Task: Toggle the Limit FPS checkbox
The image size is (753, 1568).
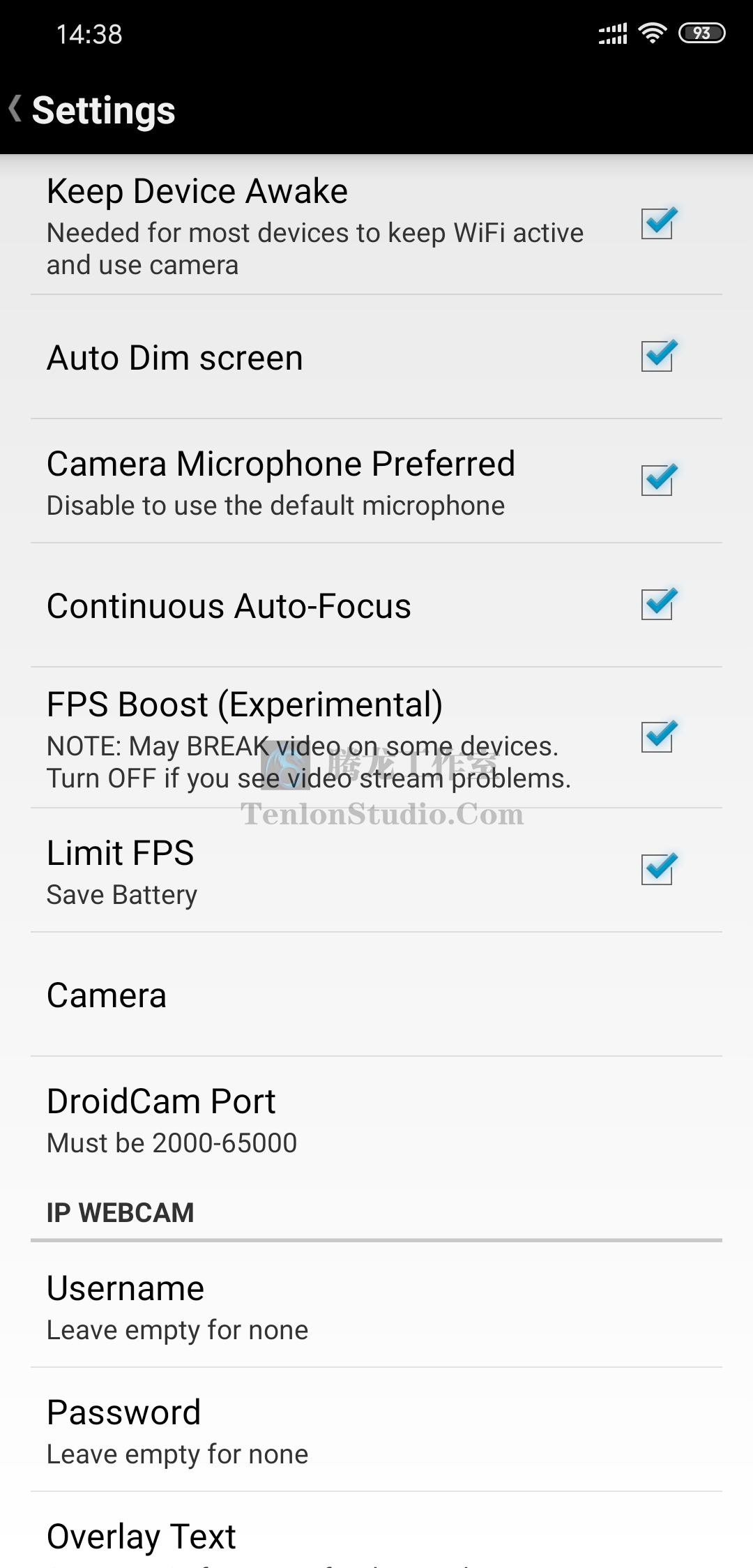Action: point(658,869)
